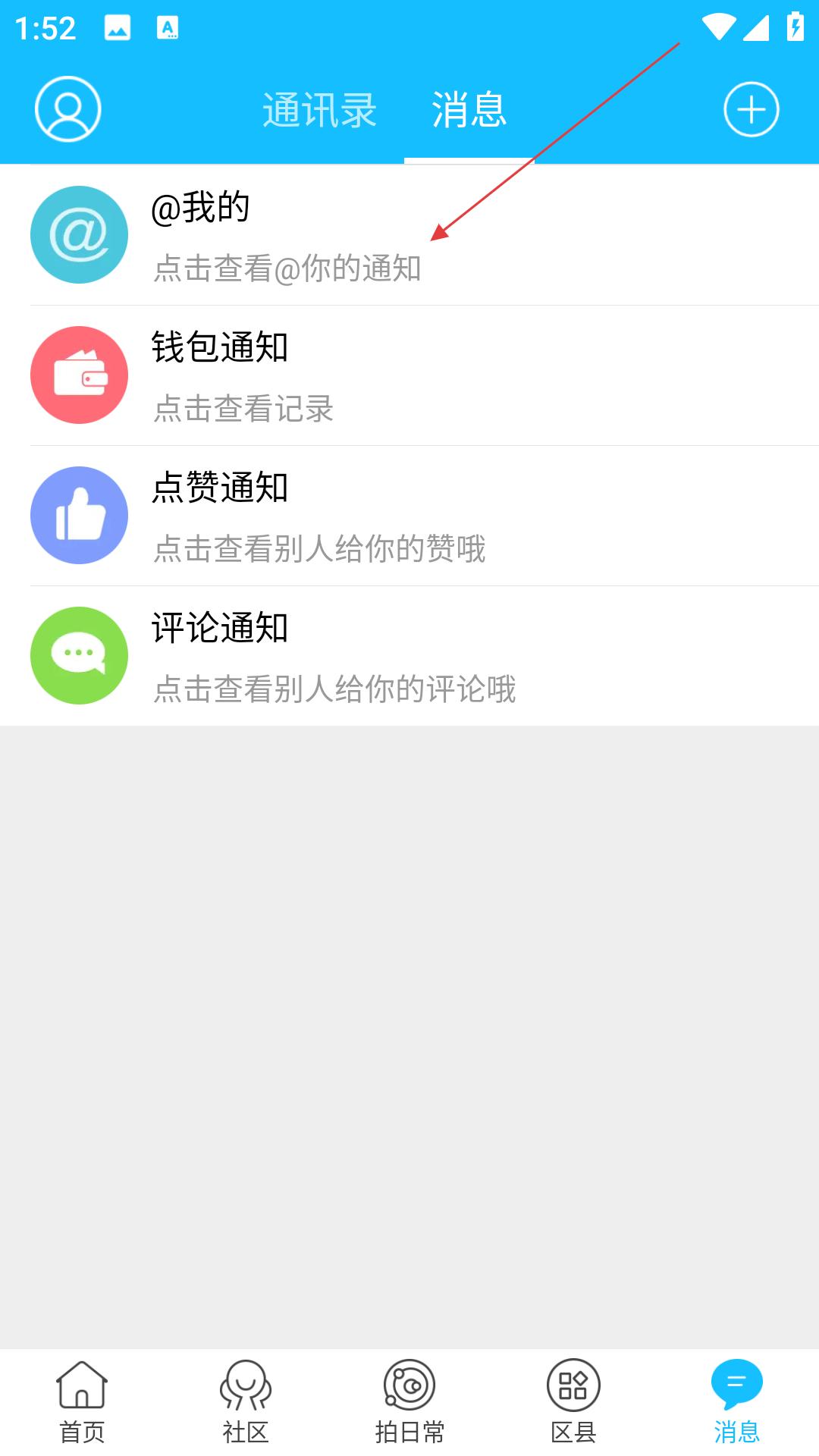
Task: Open @我的 notifications
Action: coord(409,235)
